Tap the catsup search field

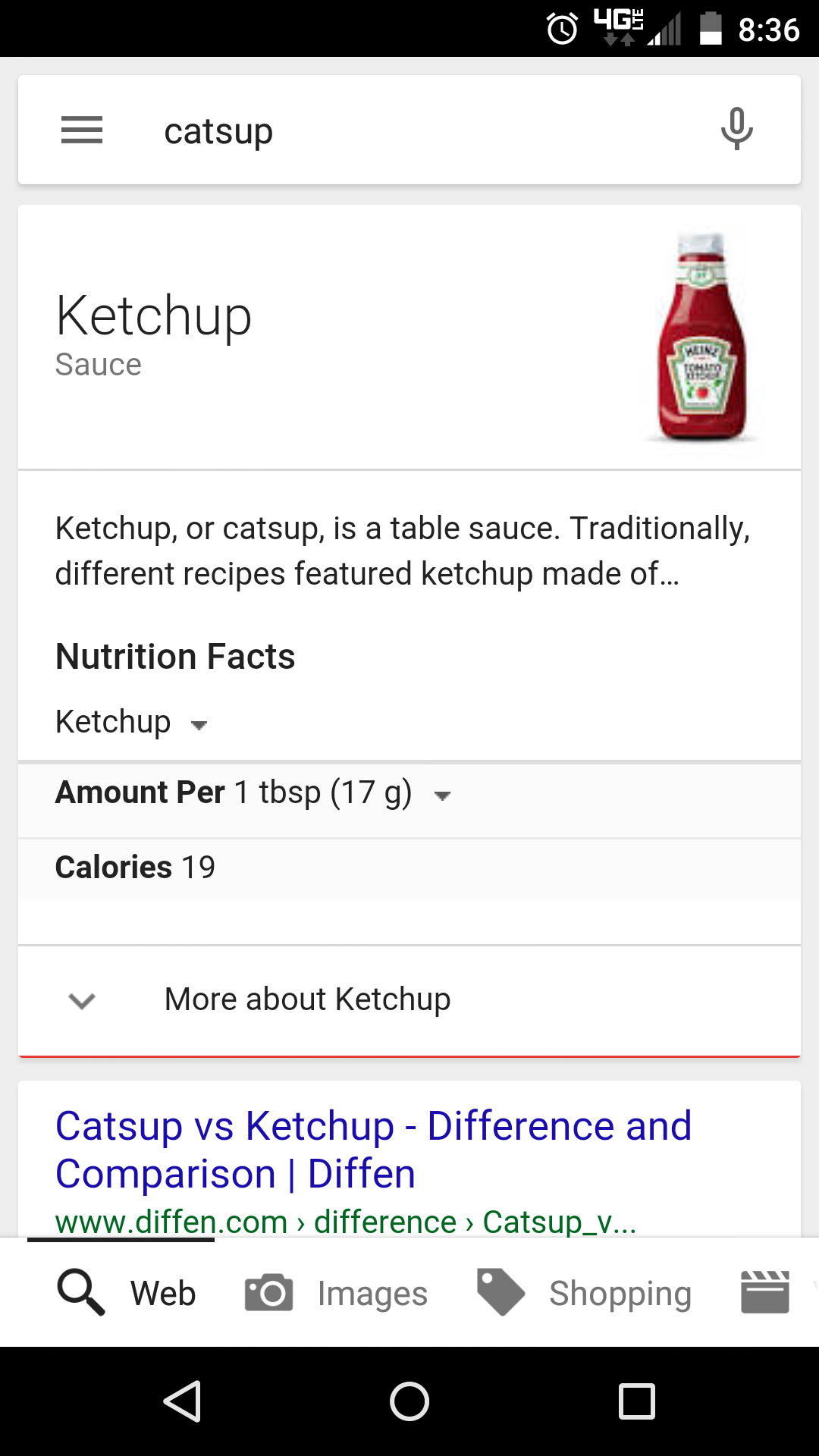pos(409,130)
